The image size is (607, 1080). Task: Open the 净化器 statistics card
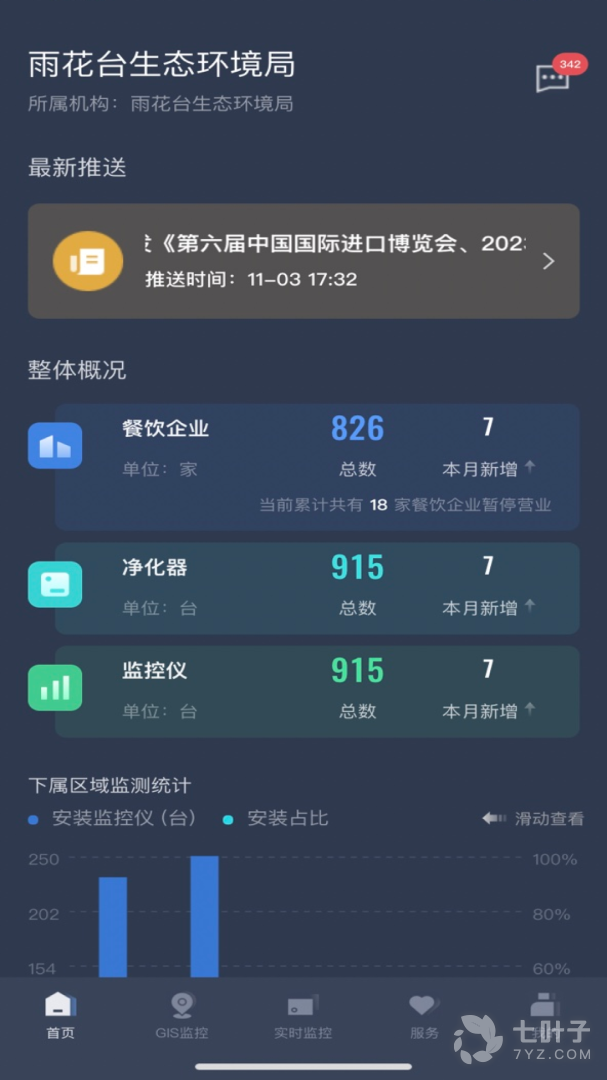coord(316,588)
